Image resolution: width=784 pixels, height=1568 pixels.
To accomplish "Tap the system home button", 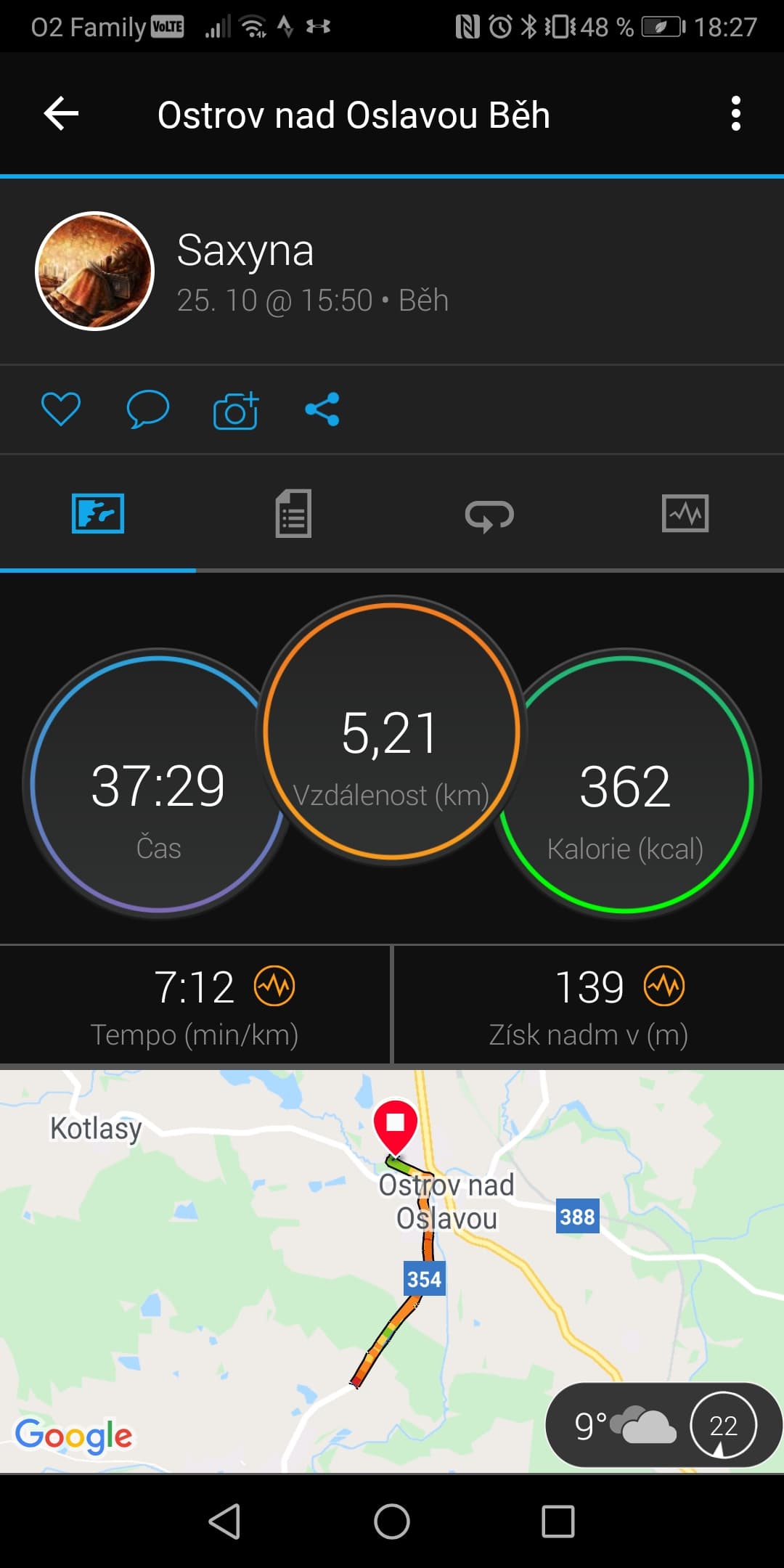I will [392, 1522].
